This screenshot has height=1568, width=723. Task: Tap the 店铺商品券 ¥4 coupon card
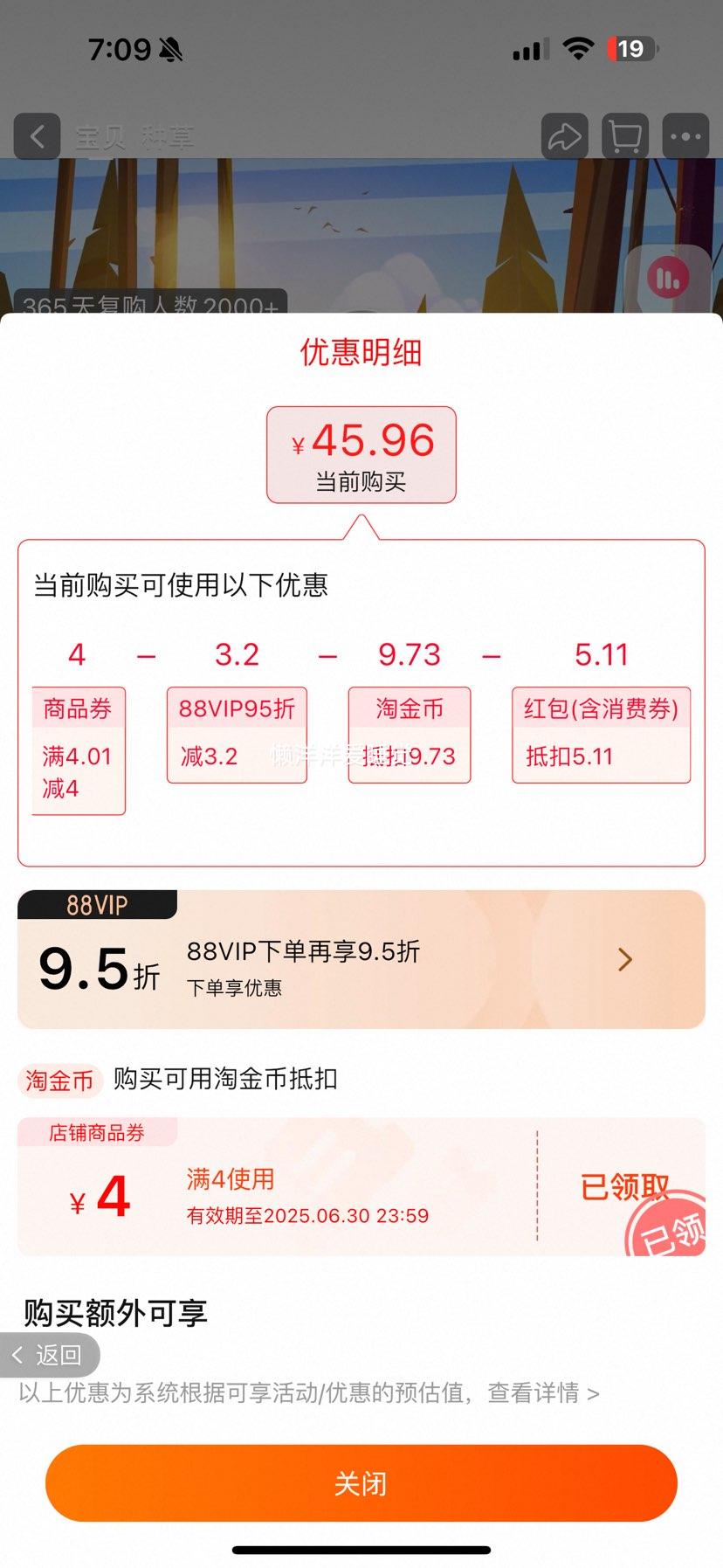coord(361,1188)
